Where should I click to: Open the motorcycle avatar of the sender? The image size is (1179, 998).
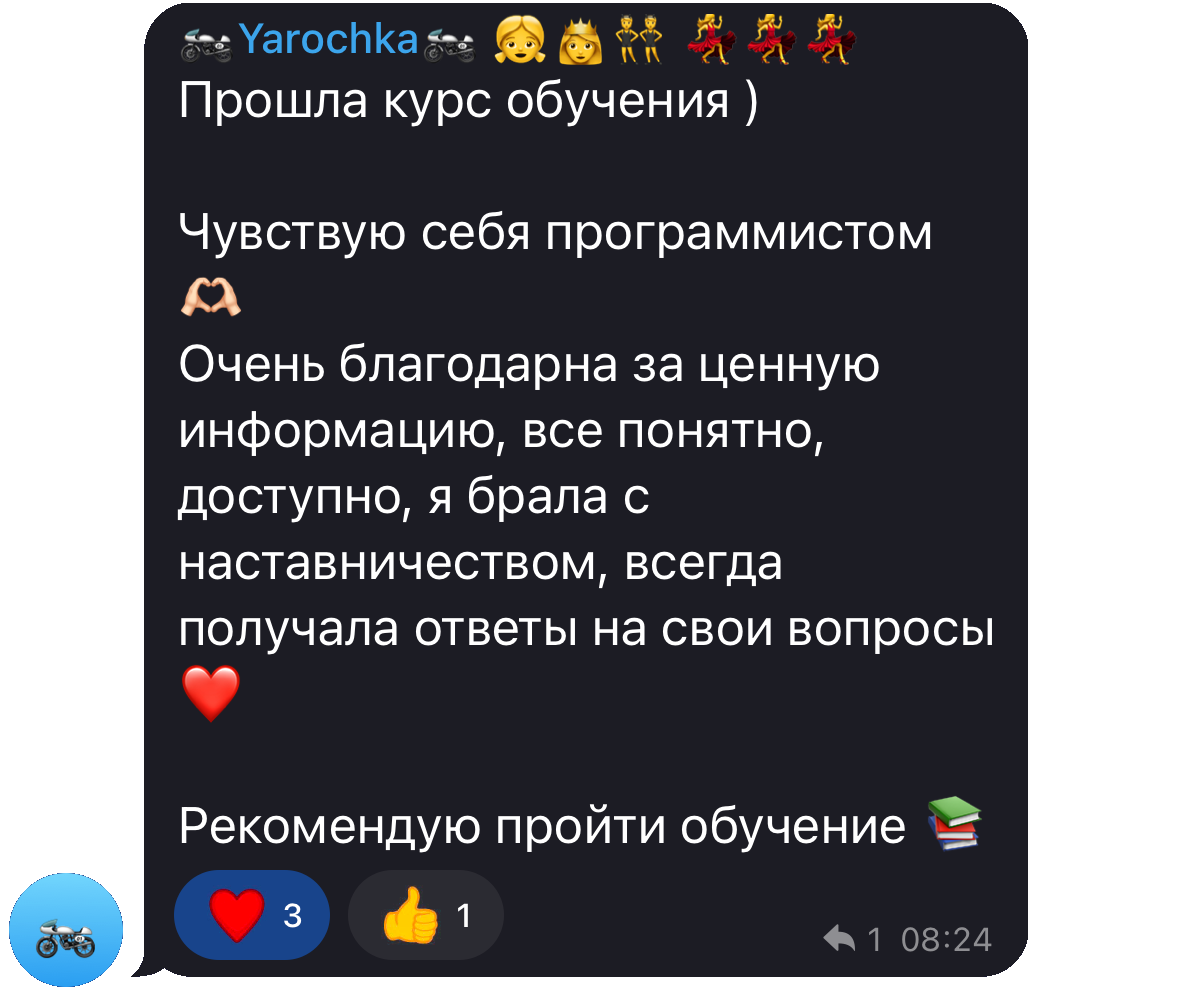[66, 930]
